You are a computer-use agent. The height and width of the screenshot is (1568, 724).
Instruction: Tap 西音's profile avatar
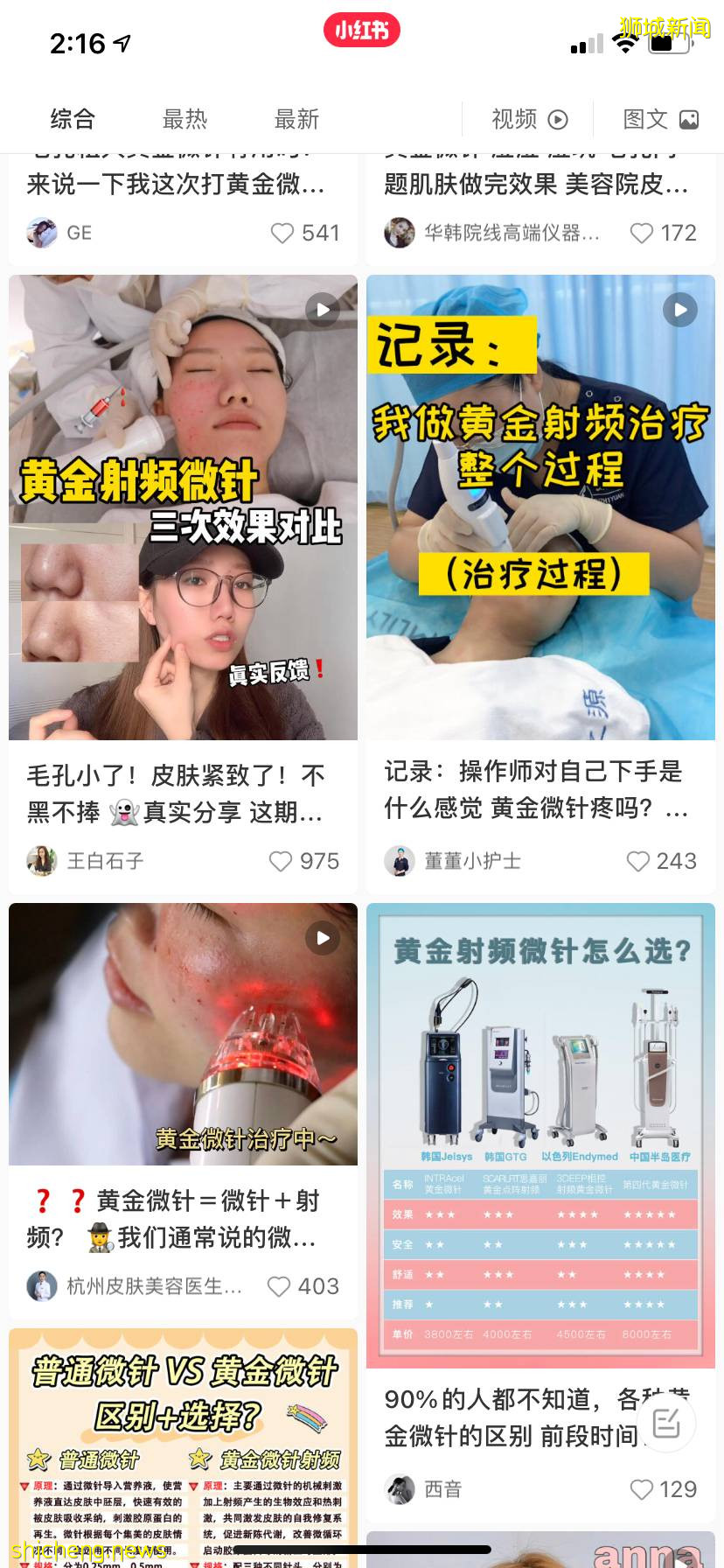(x=400, y=1489)
